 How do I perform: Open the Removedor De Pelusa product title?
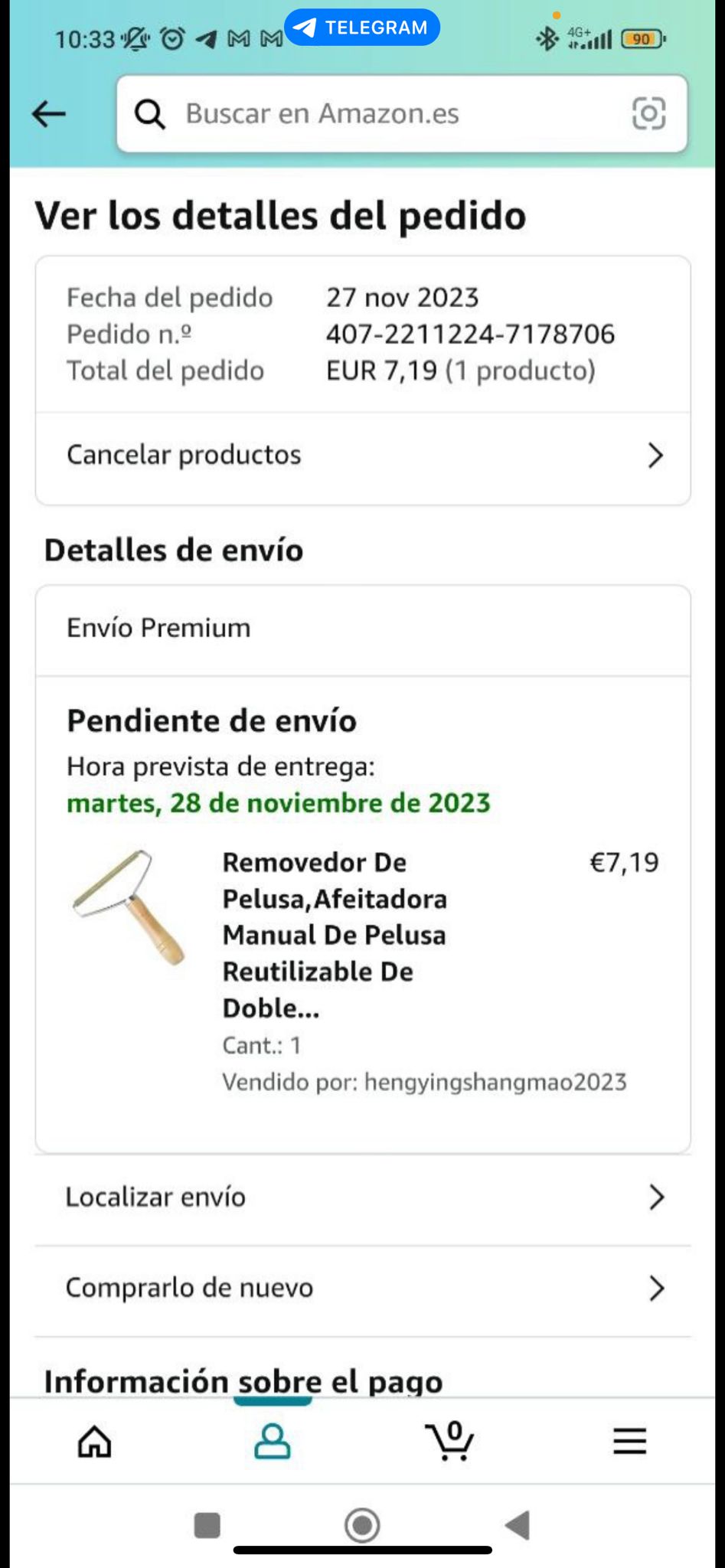335,935
